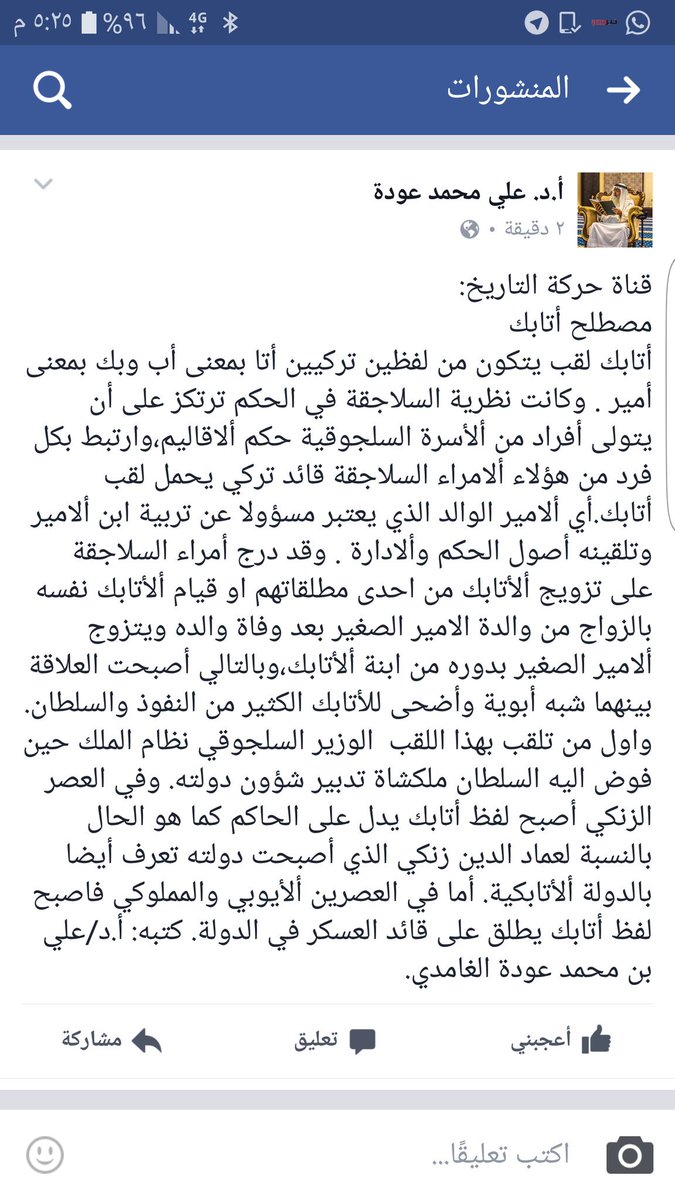View the author's profile picture
The height and width of the screenshot is (1200, 675).
pos(609,208)
